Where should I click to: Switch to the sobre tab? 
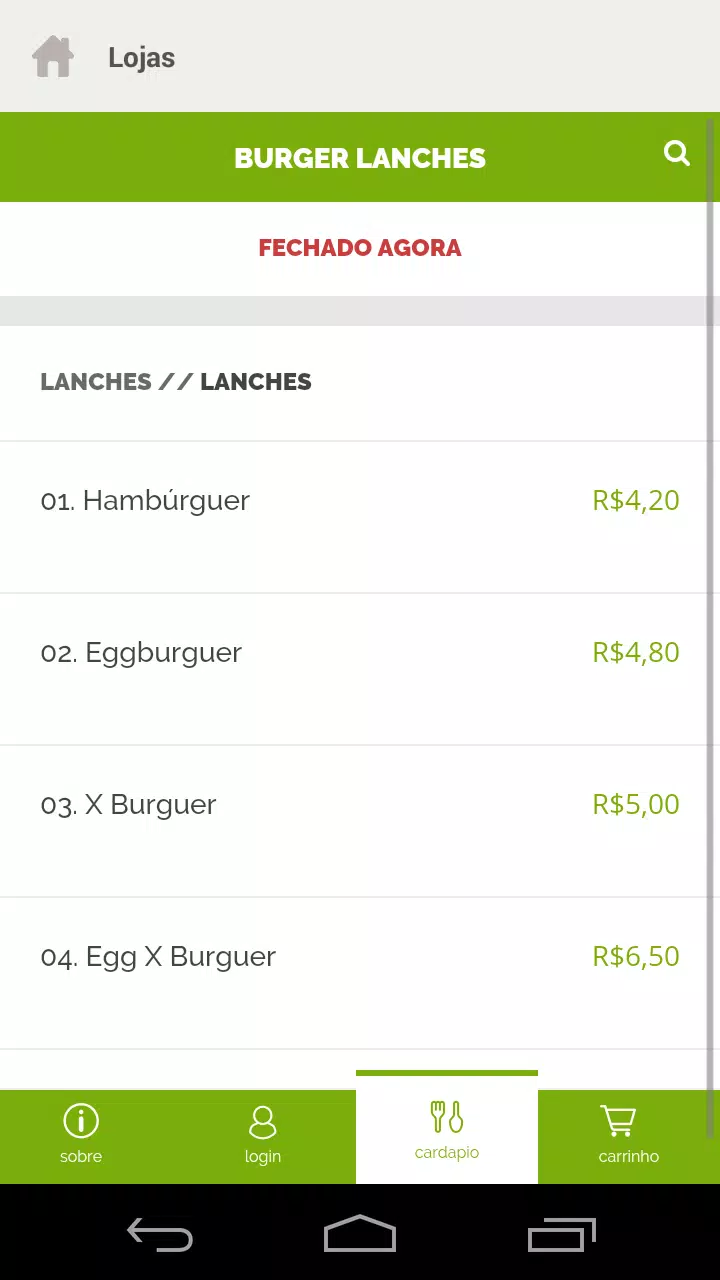(x=81, y=1136)
